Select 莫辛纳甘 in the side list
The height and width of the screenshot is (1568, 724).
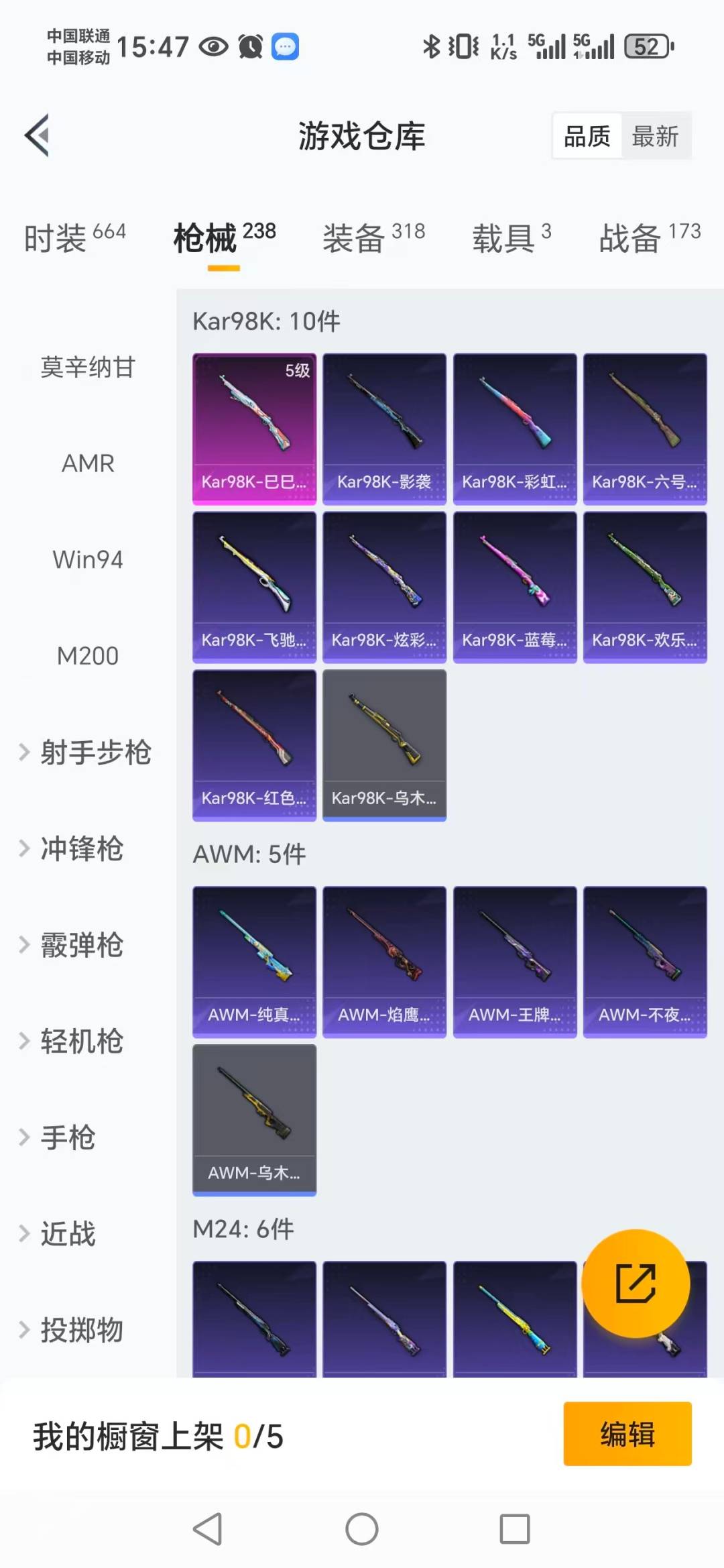point(88,367)
